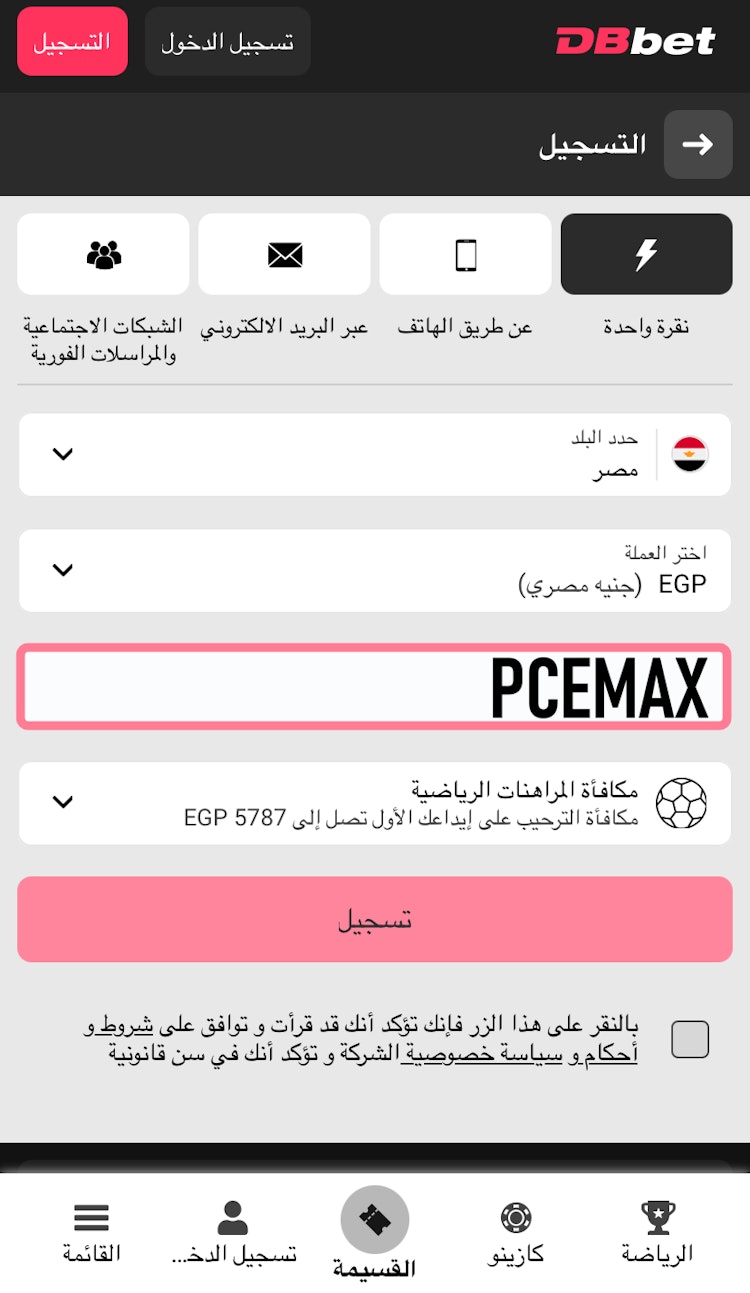Switch to the الرياضة tab
This screenshot has width=750, height=1293.
[657, 1232]
